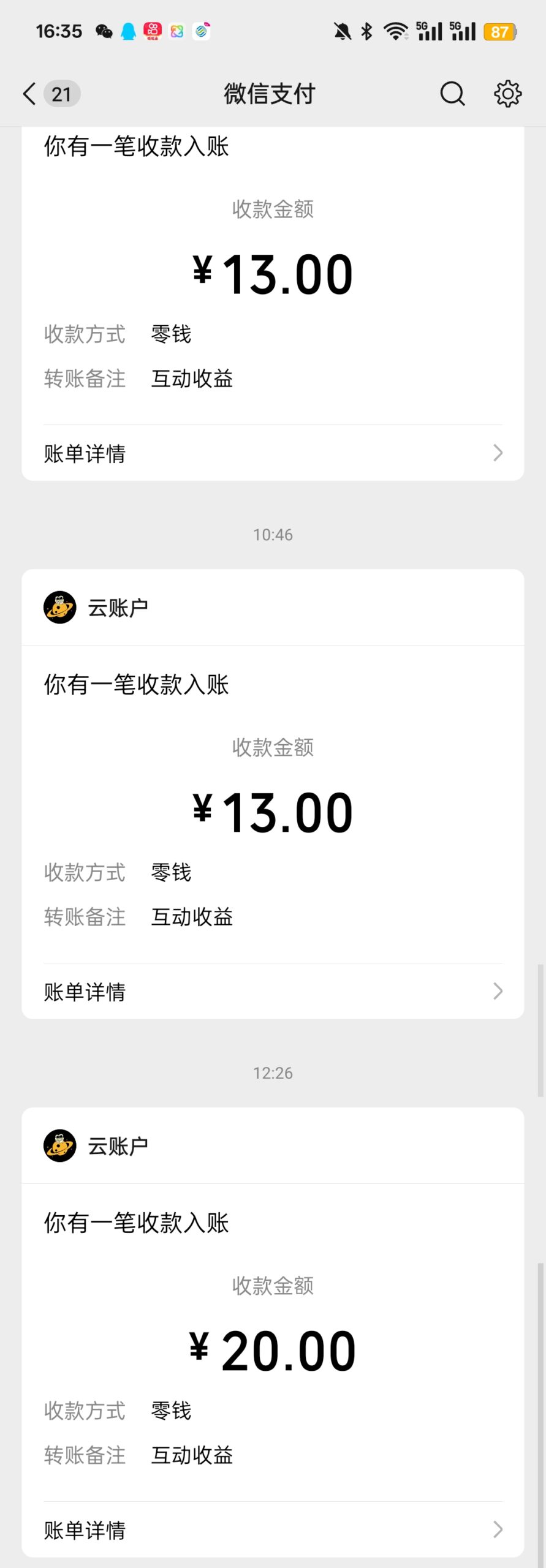The height and width of the screenshot is (1568, 546).
Task: Open search in WeChat Pay
Action: point(452,94)
